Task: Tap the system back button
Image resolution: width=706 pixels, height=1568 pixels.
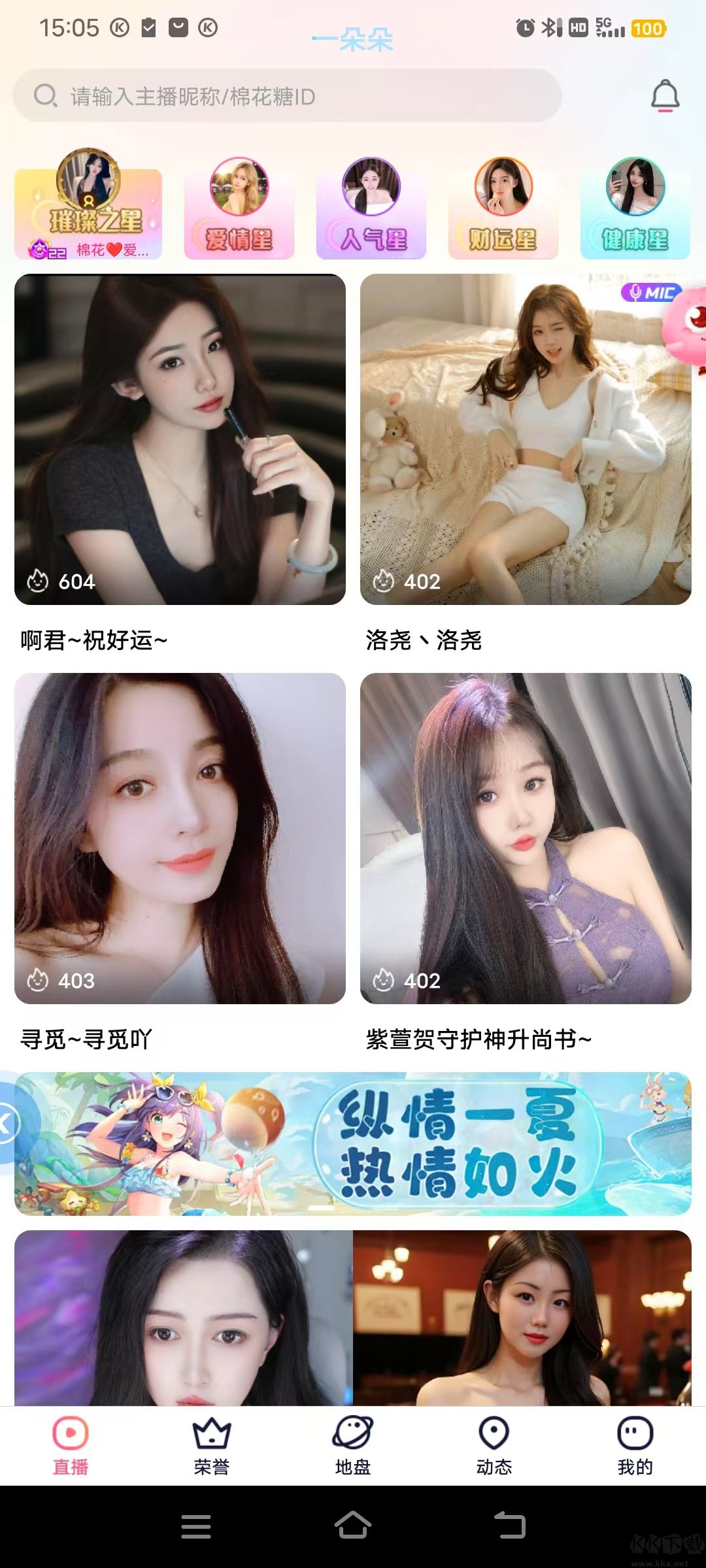Action: [x=510, y=1526]
